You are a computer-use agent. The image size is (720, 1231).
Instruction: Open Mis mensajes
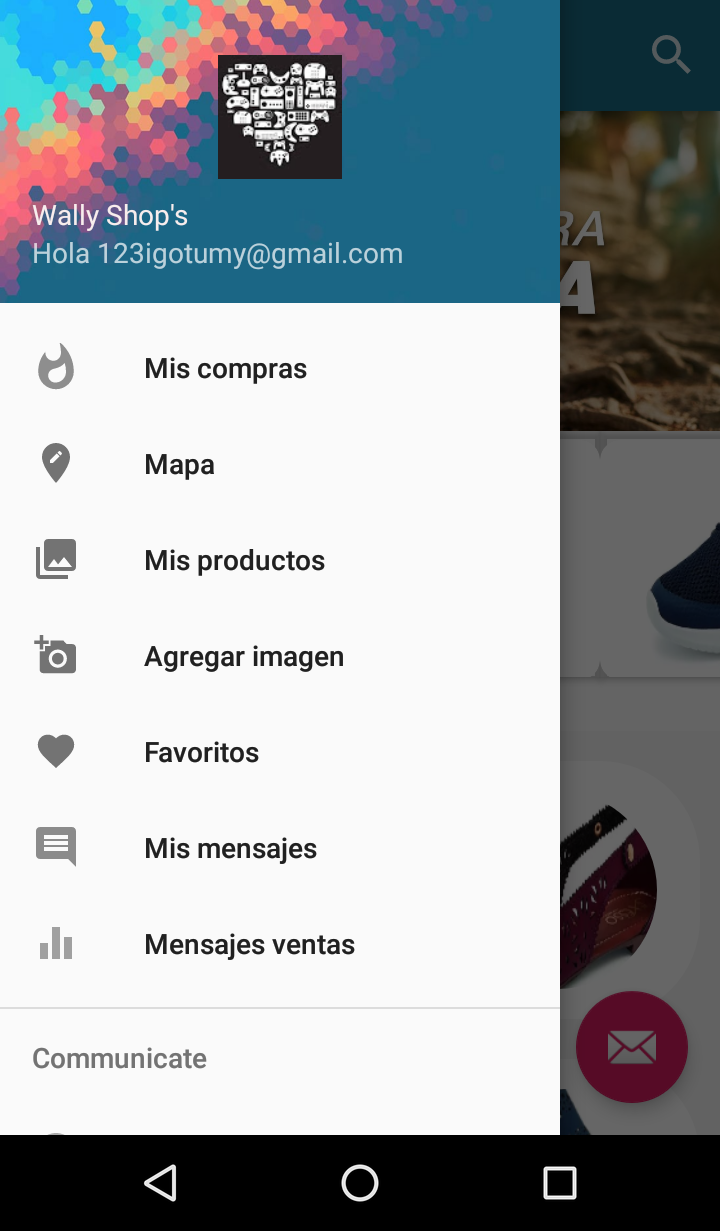(x=280, y=848)
